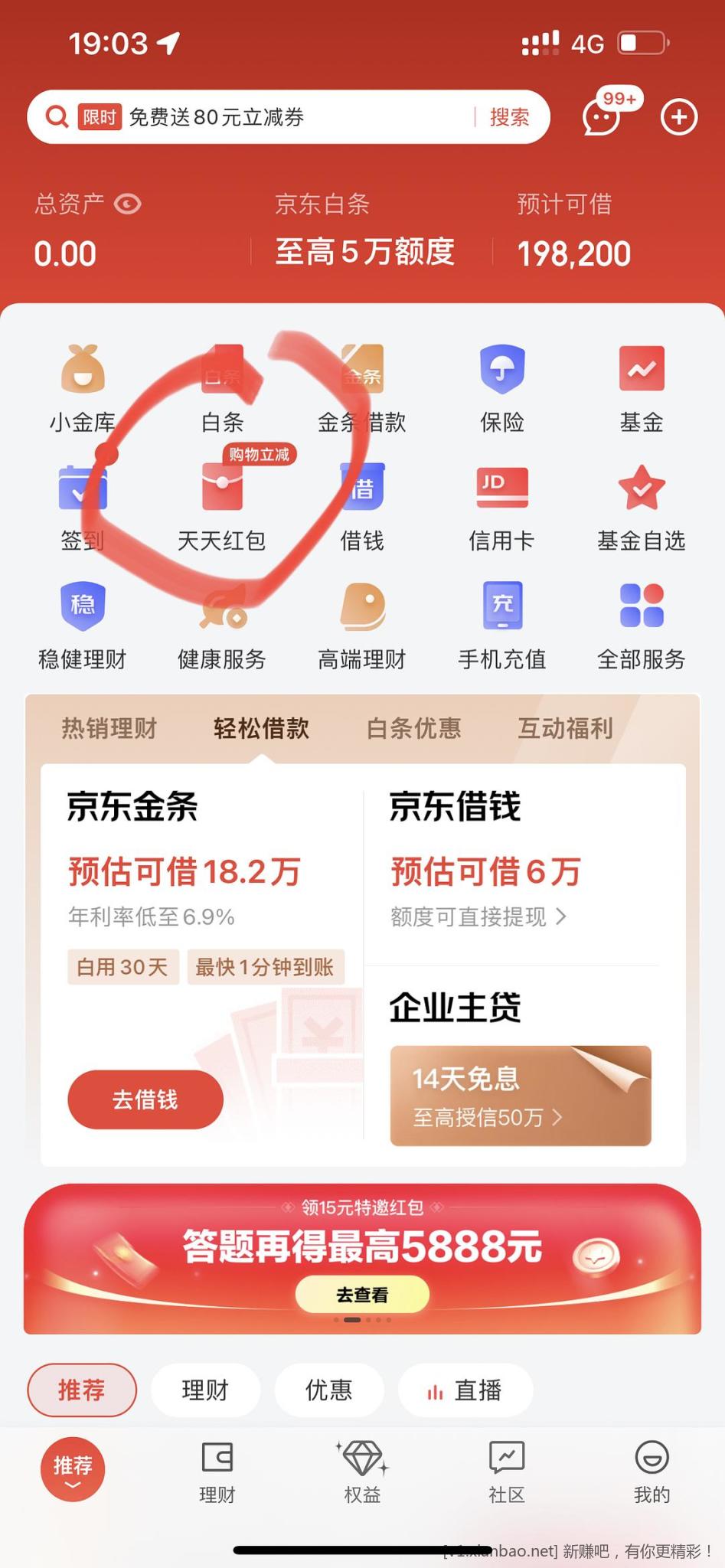The width and height of the screenshot is (725, 1568).
Task: Open the 我的 bottom tab
Action: [652, 1472]
